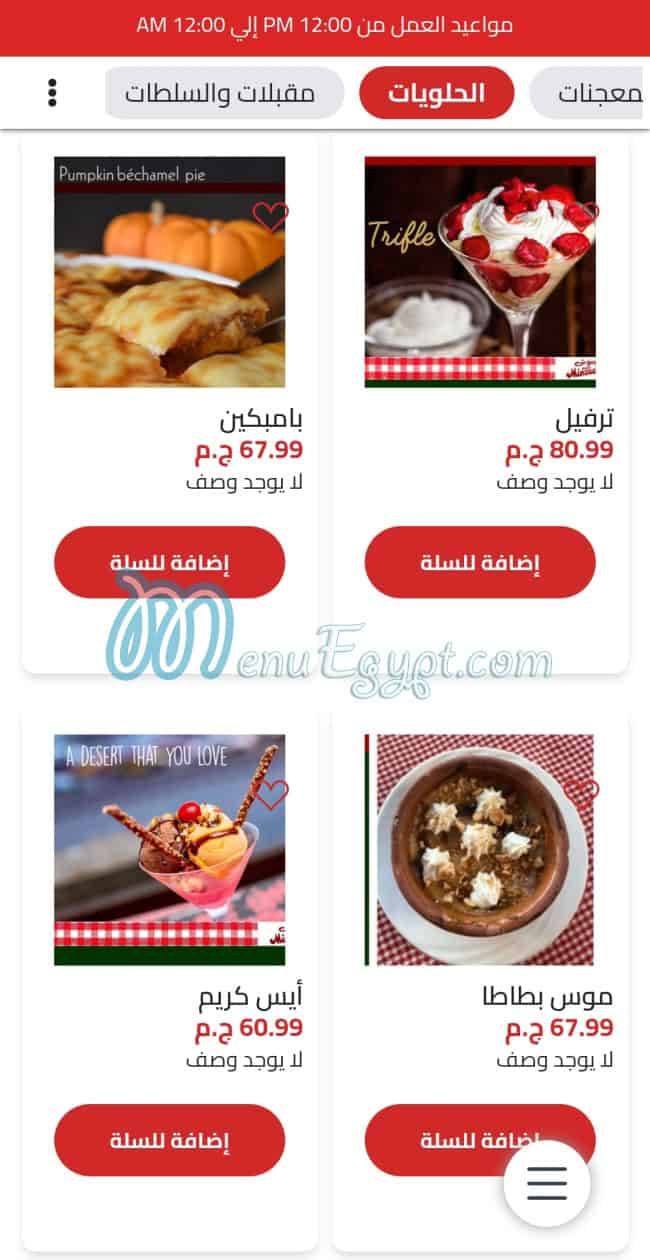Screen dimensions: 650x1260
Task: Favorite the موس بطاطا item
Action: [581, 792]
